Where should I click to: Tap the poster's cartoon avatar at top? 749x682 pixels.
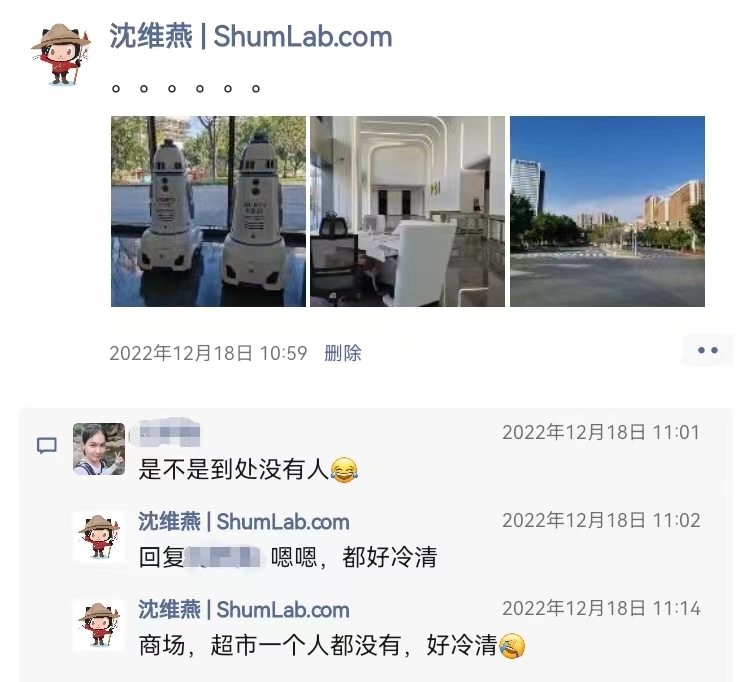(x=61, y=54)
